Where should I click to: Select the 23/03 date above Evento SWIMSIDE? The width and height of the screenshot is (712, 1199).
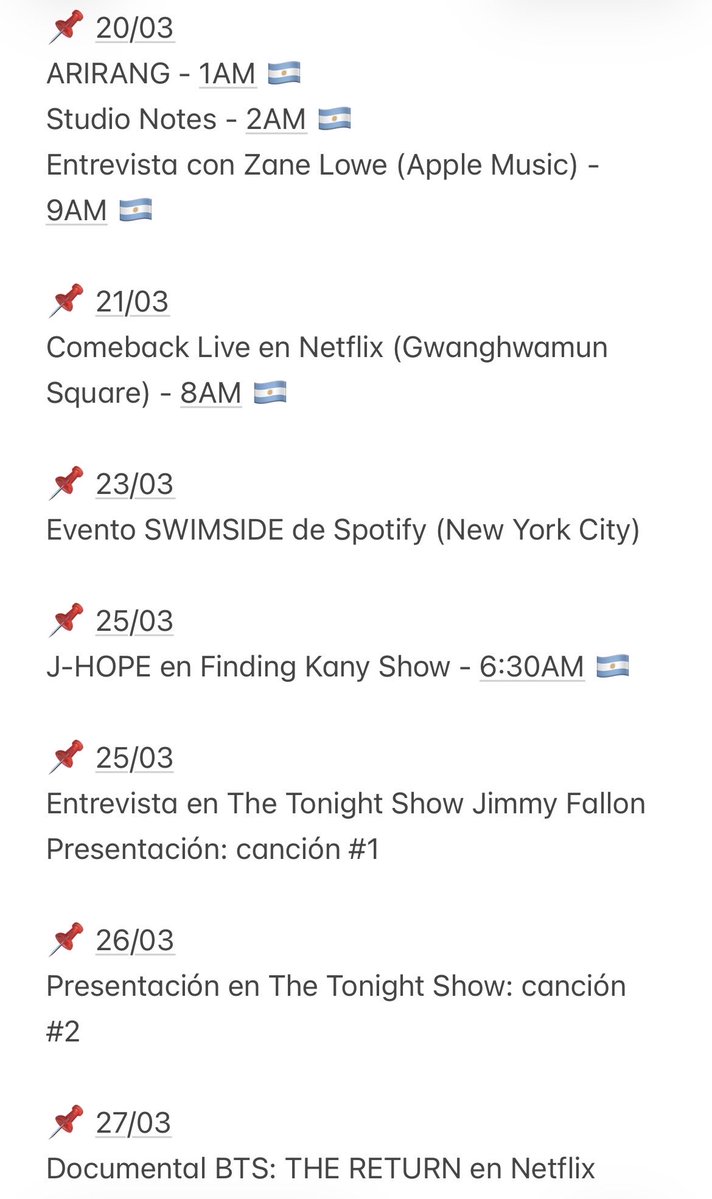pos(134,484)
